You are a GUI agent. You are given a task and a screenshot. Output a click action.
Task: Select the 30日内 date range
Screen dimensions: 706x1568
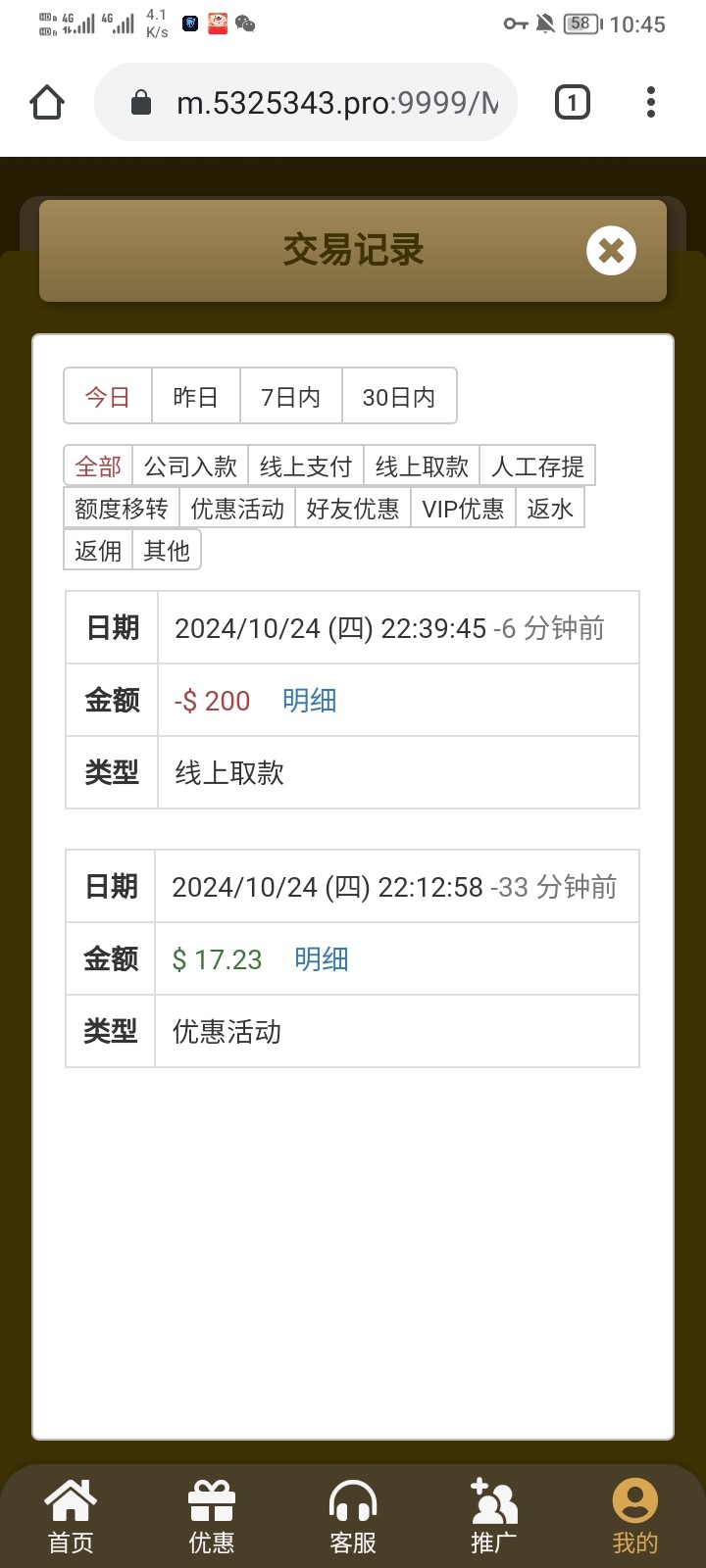click(398, 397)
